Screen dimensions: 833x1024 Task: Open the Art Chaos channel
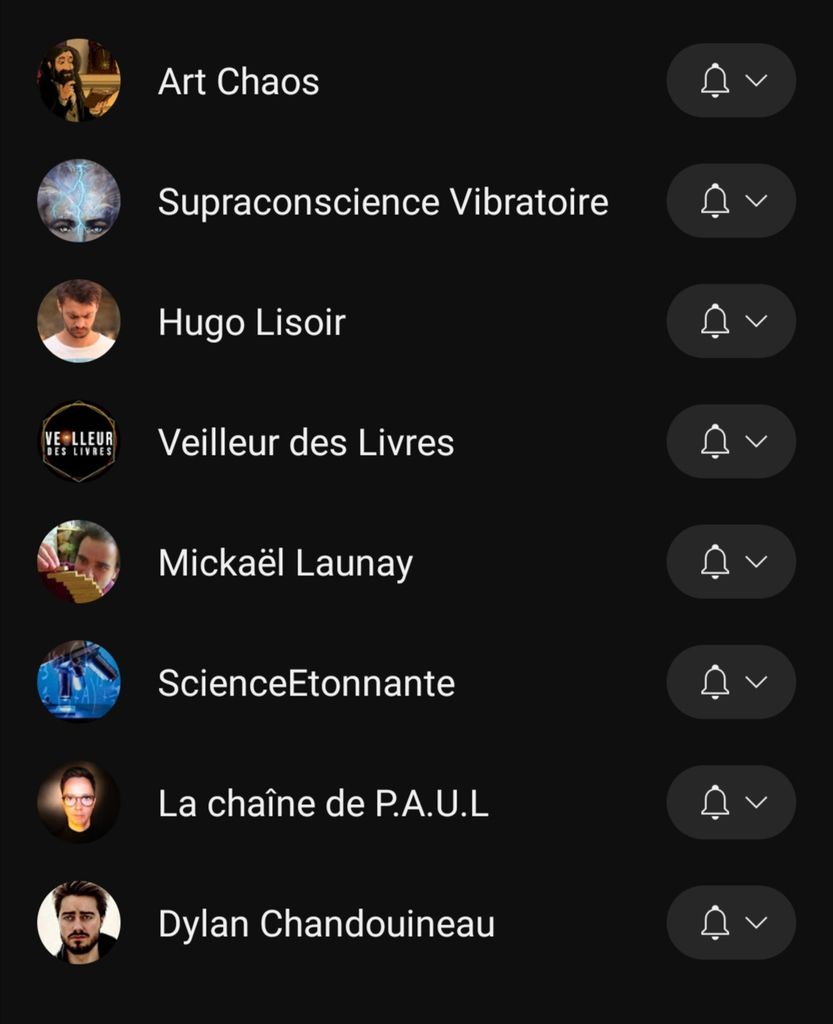[x=238, y=81]
